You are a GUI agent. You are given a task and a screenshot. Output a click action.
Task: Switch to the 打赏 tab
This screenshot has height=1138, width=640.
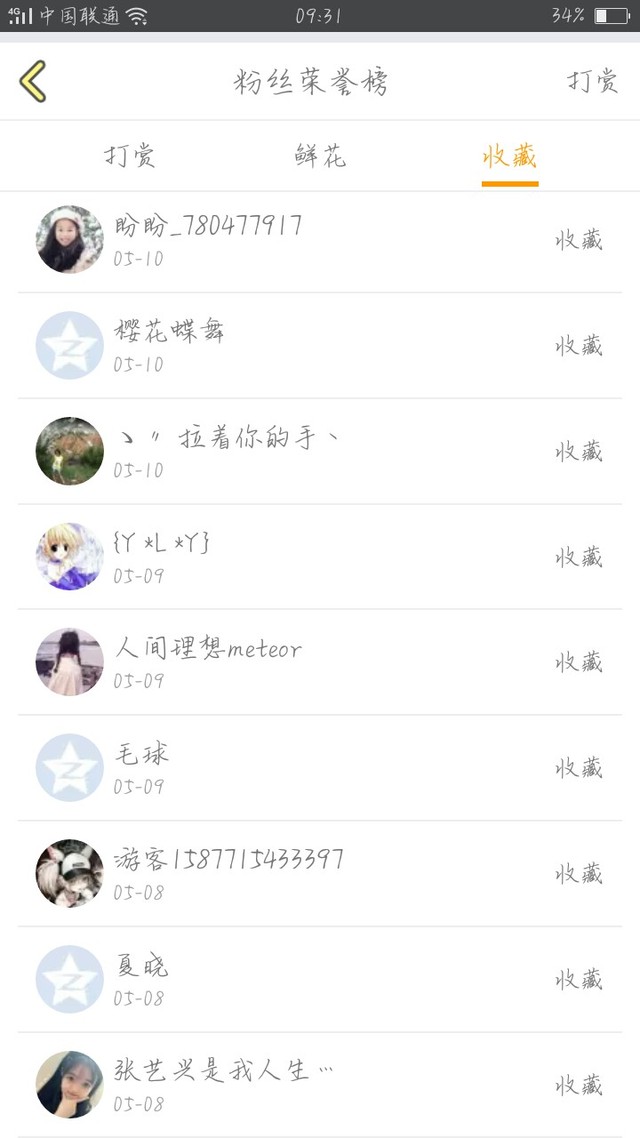[130, 156]
